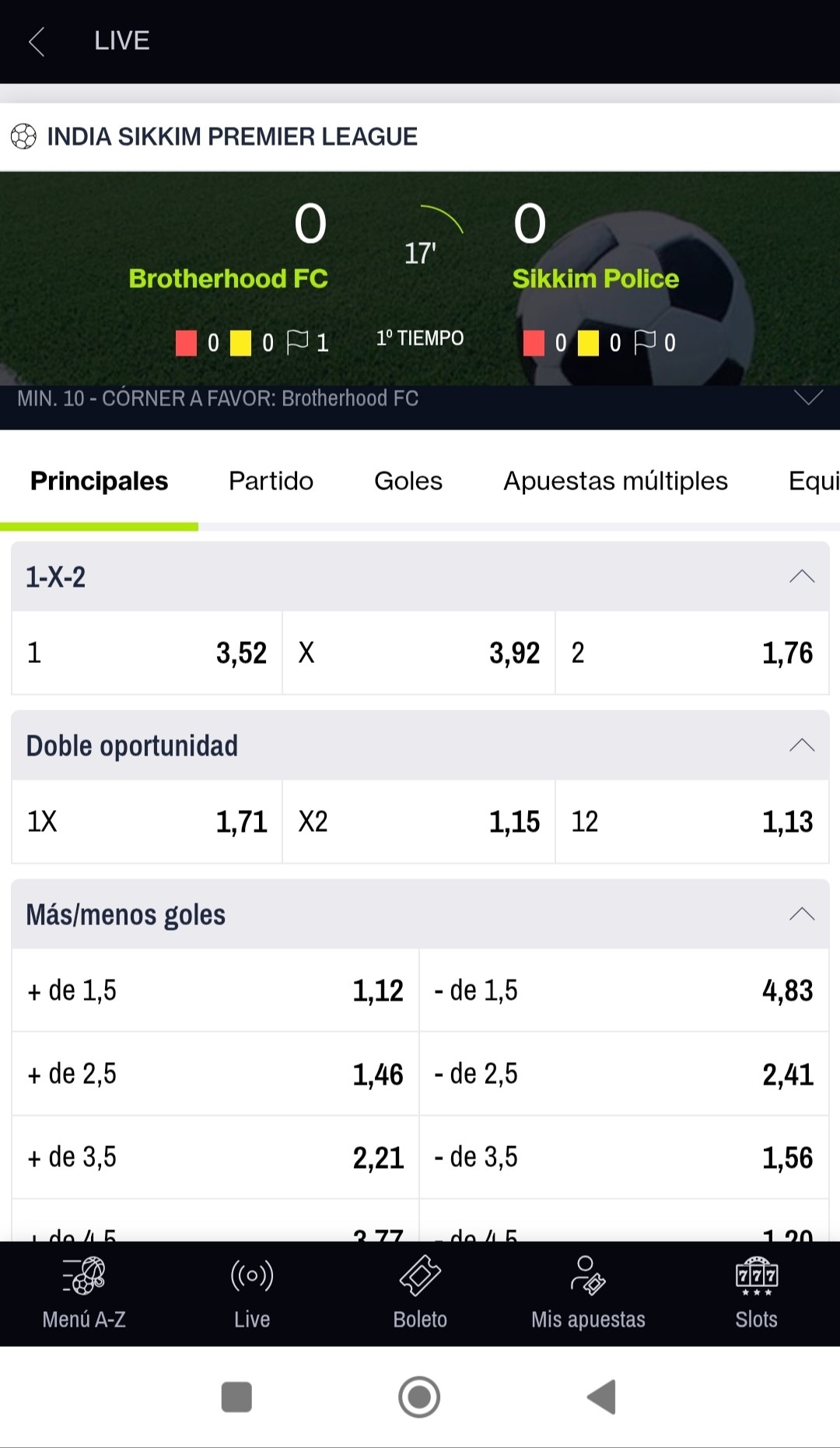Select the Apuestas múltiples tab

tap(615, 481)
